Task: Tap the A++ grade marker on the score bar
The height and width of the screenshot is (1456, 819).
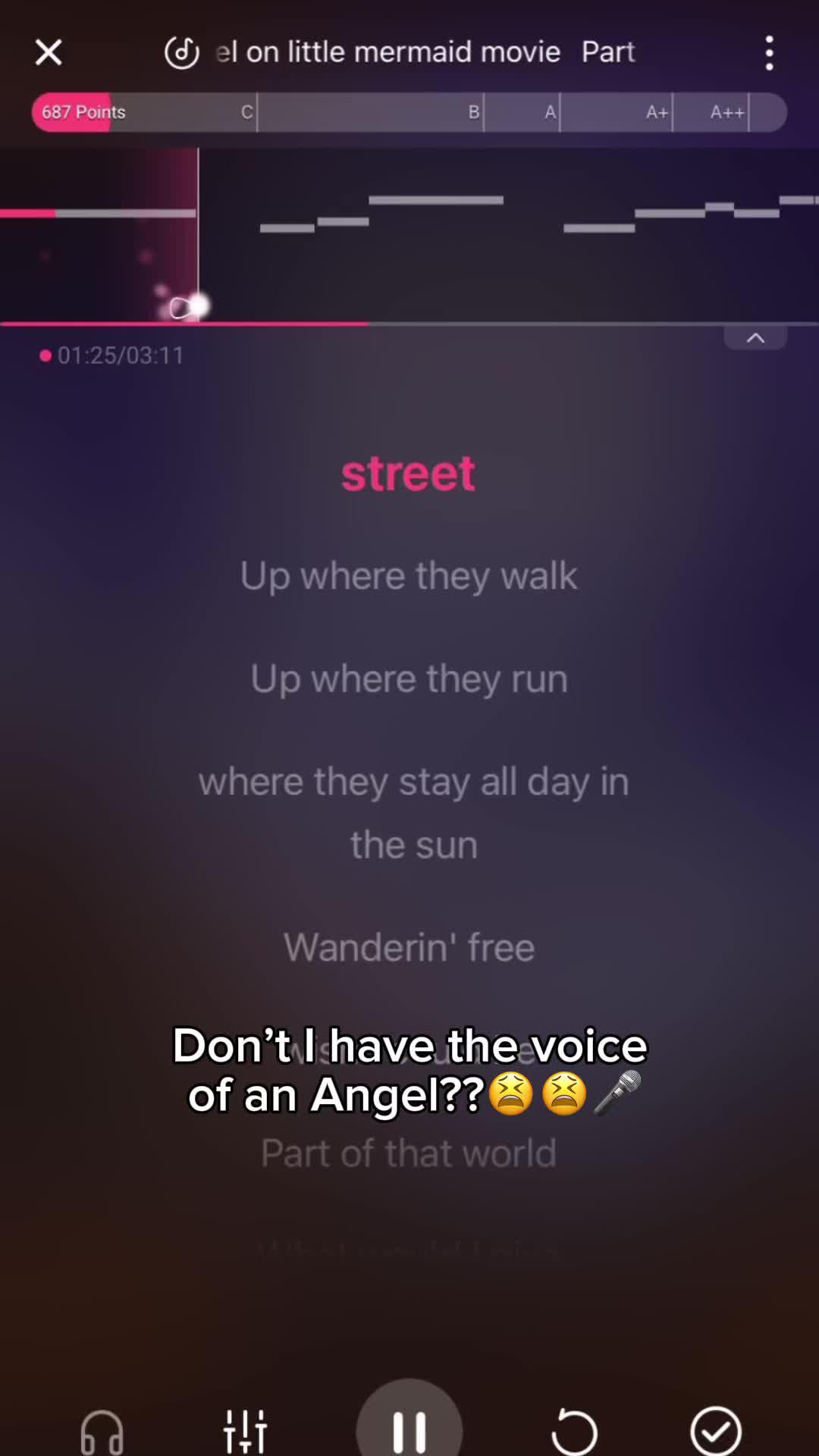Action: pyautogui.click(x=726, y=111)
